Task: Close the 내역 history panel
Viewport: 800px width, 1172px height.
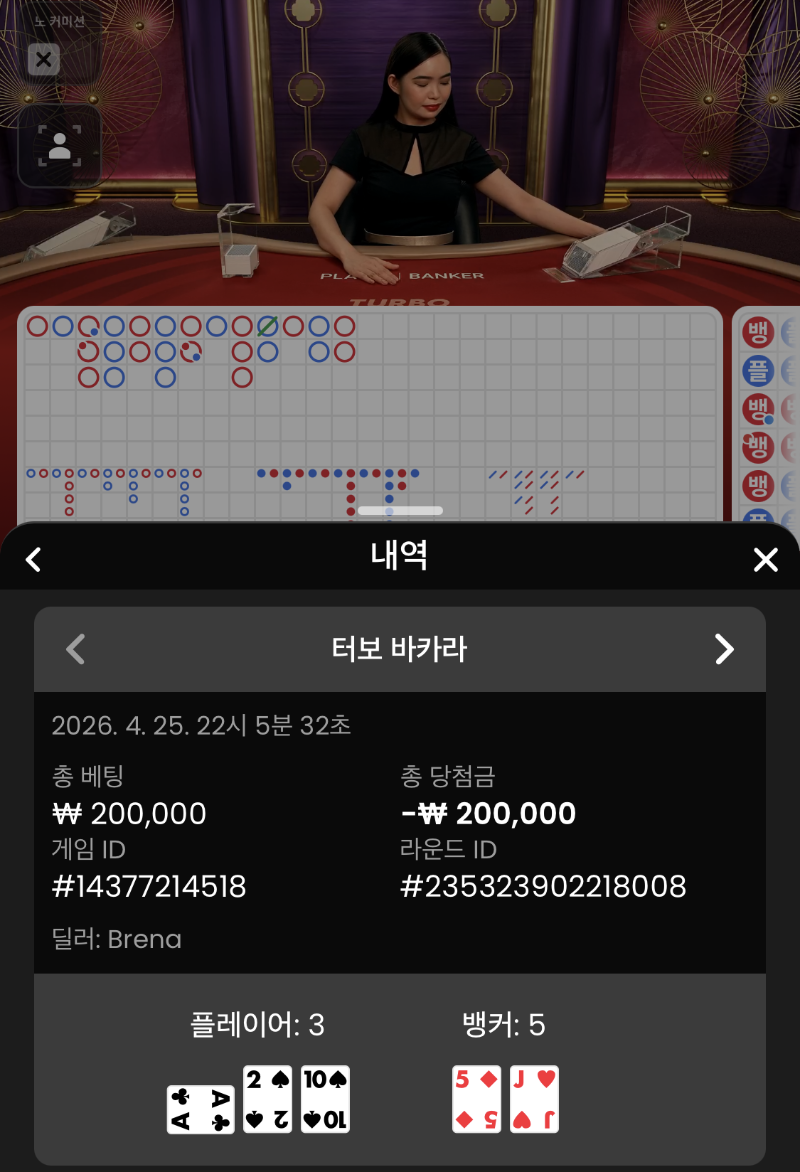Action: 765,559
